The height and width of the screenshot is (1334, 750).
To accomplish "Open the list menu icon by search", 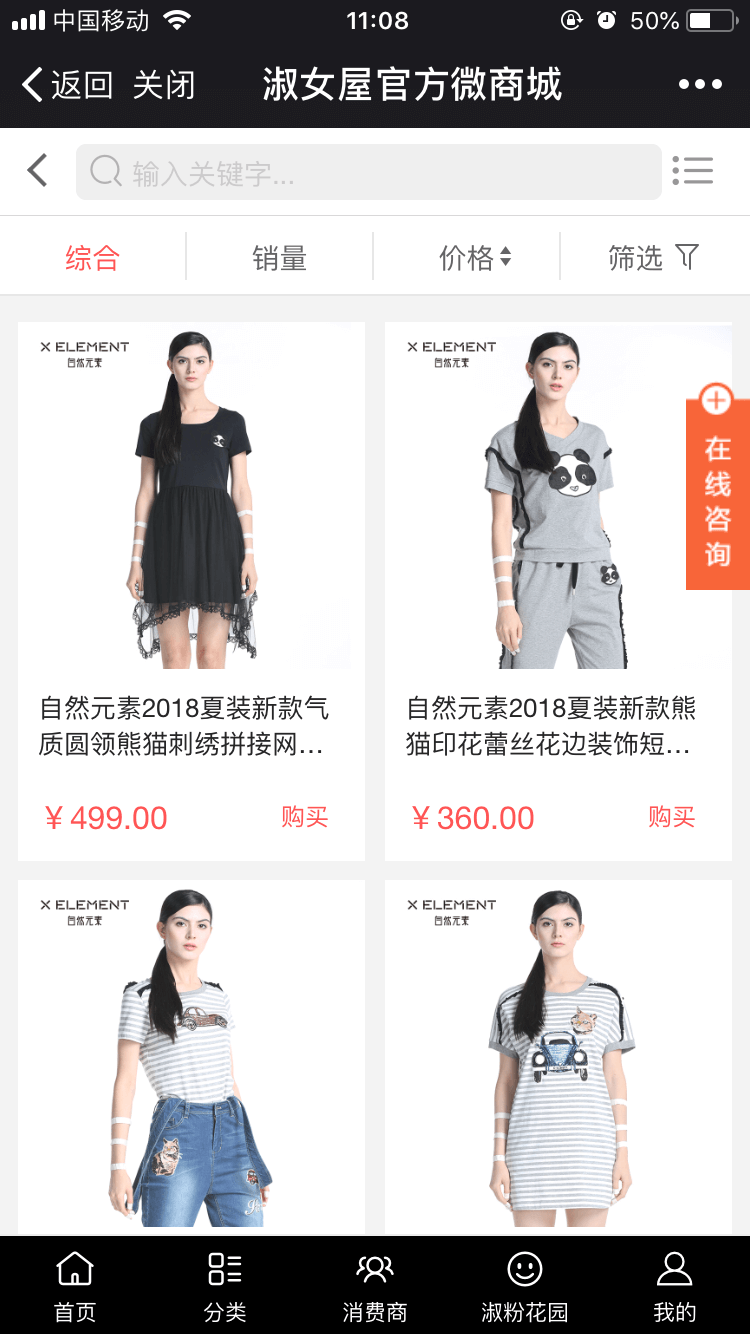I will pyautogui.click(x=692, y=171).
